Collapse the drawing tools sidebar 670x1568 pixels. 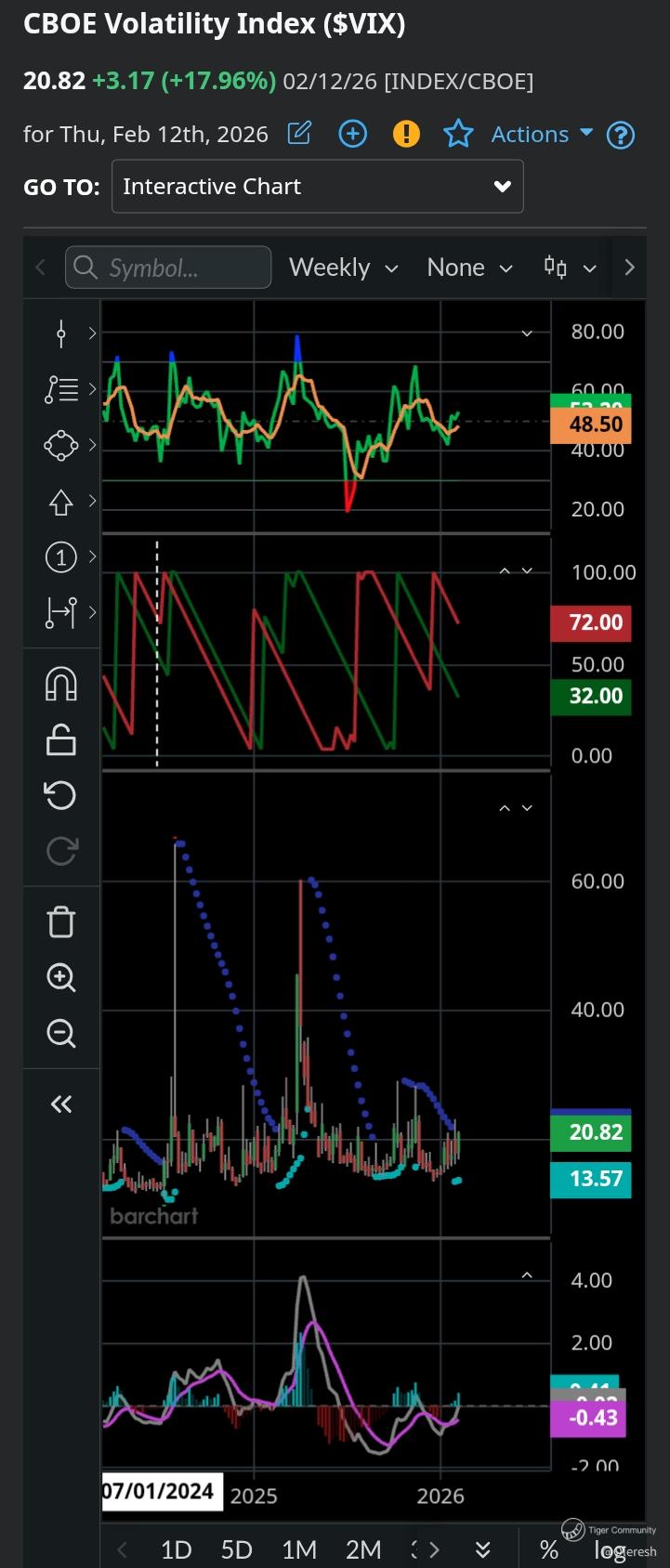pyautogui.click(x=61, y=1104)
